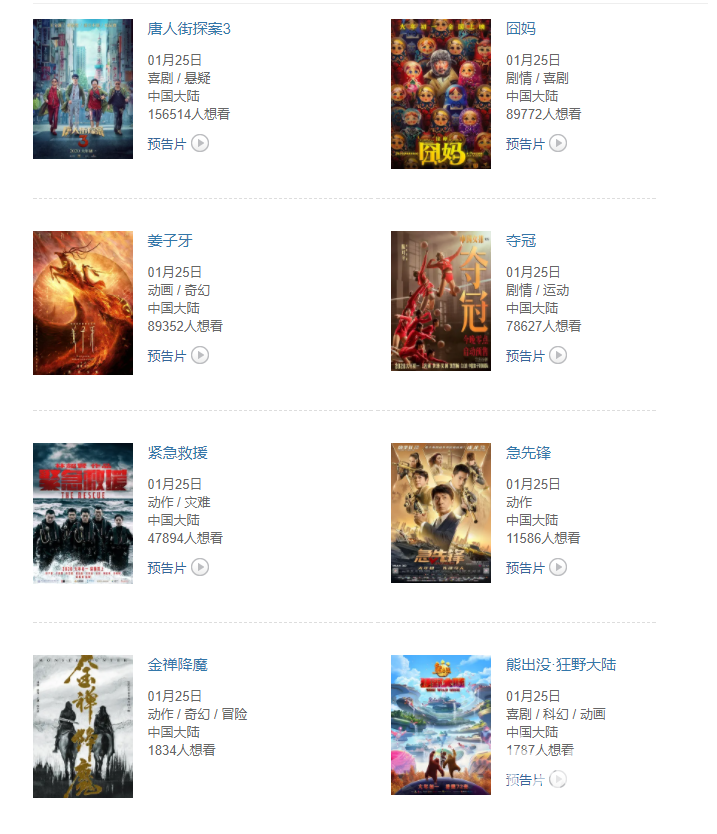Open the 夺冠 movie poster
Image resolution: width=717 pixels, height=834 pixels.
pyautogui.click(x=441, y=301)
